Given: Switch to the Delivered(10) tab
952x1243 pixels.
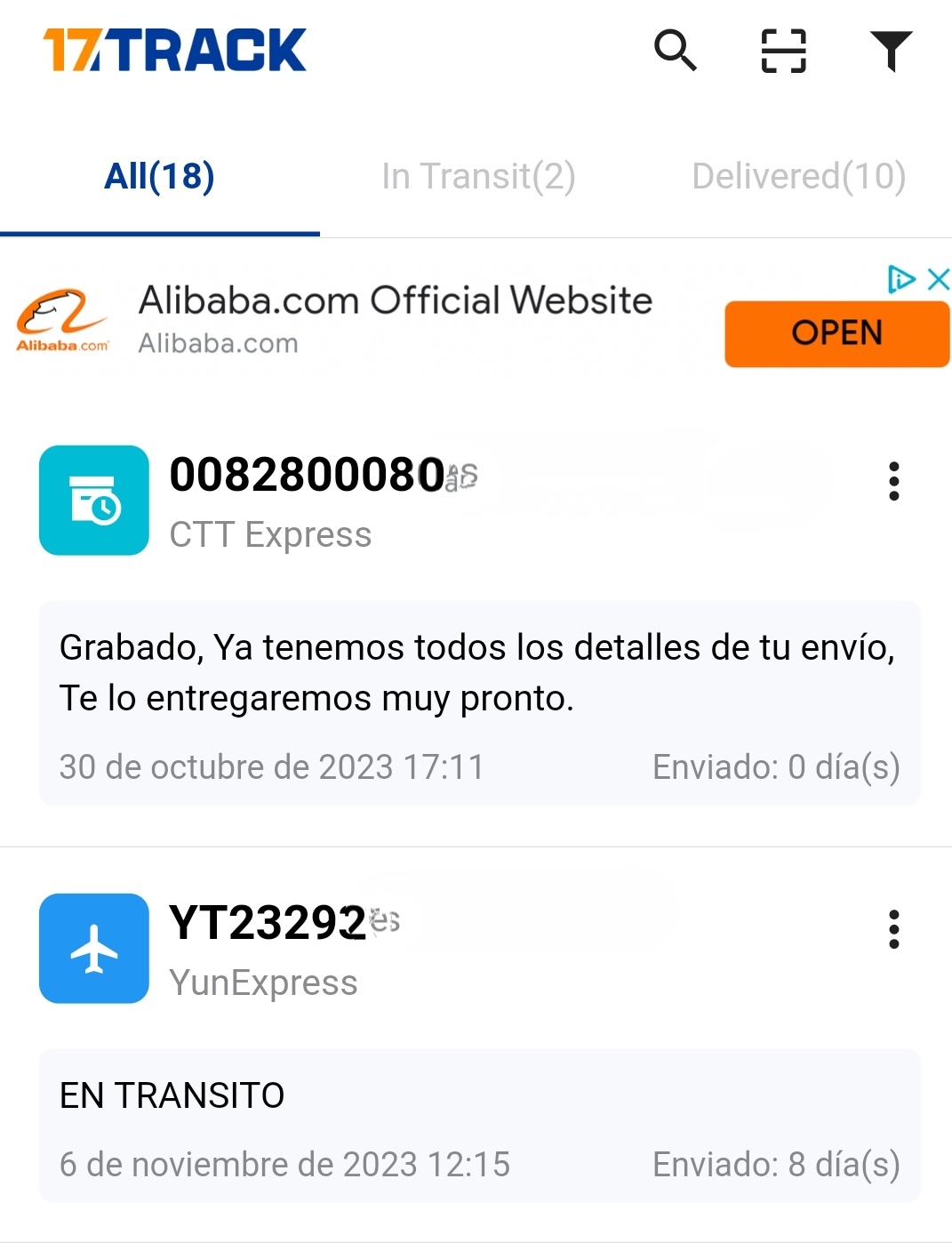Looking at the screenshot, I should point(798,176).
